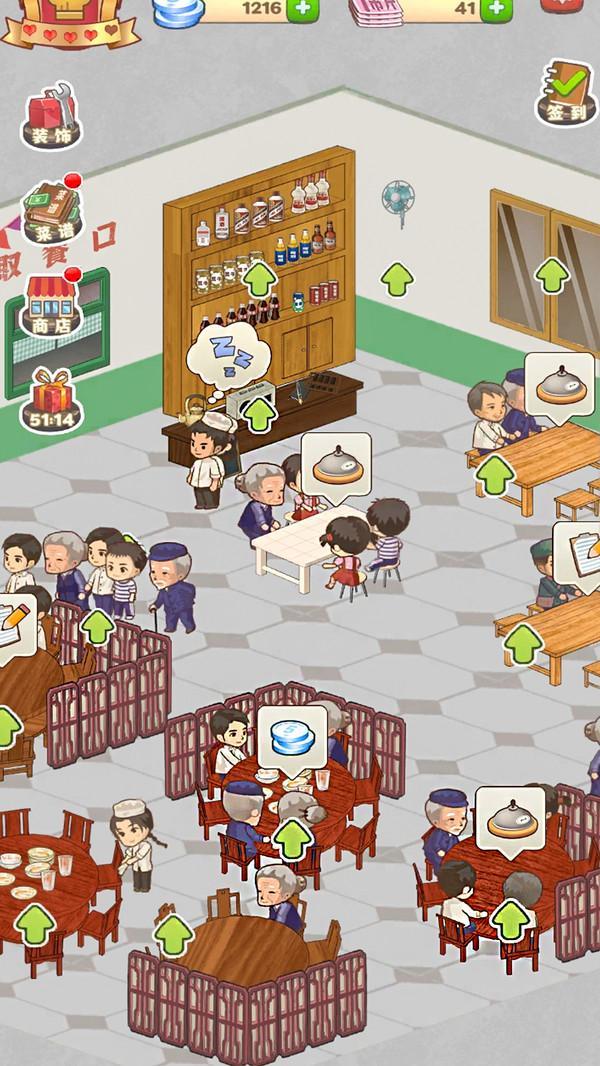Open the 签到 daily check-in

click(566, 94)
